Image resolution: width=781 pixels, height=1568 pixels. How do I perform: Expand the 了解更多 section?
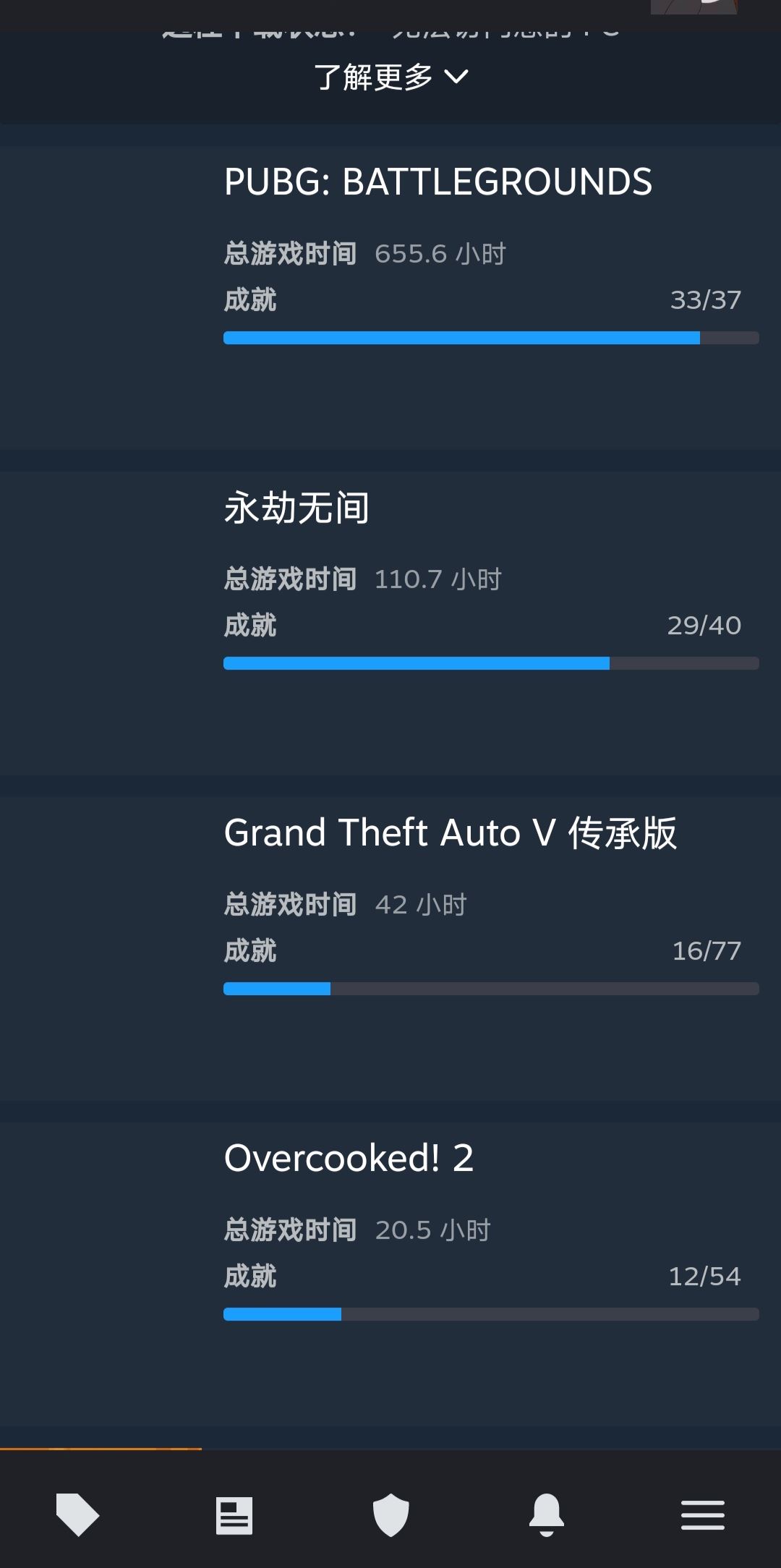tap(390, 77)
